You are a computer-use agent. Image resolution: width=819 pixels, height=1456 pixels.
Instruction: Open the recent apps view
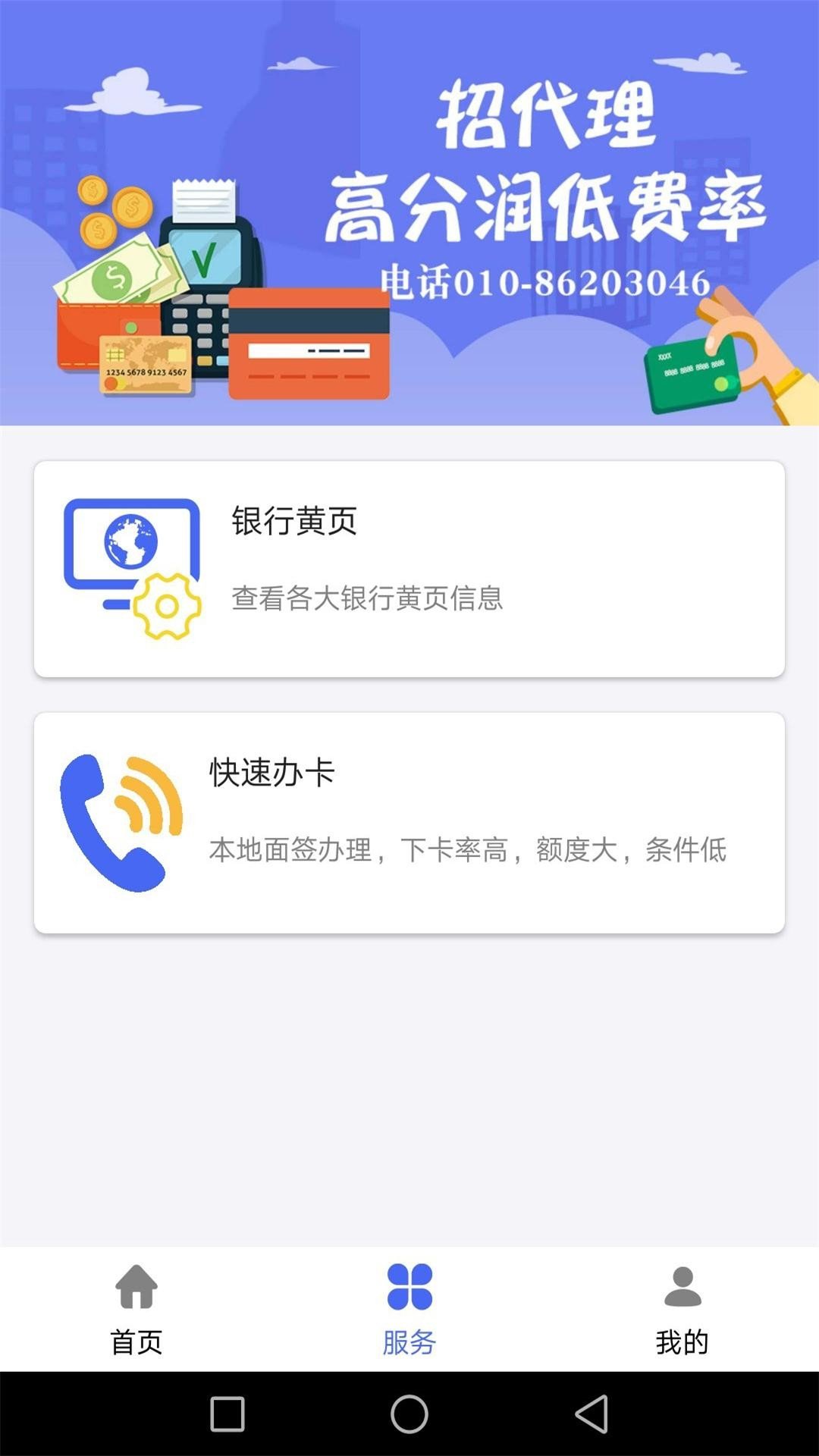227,1414
